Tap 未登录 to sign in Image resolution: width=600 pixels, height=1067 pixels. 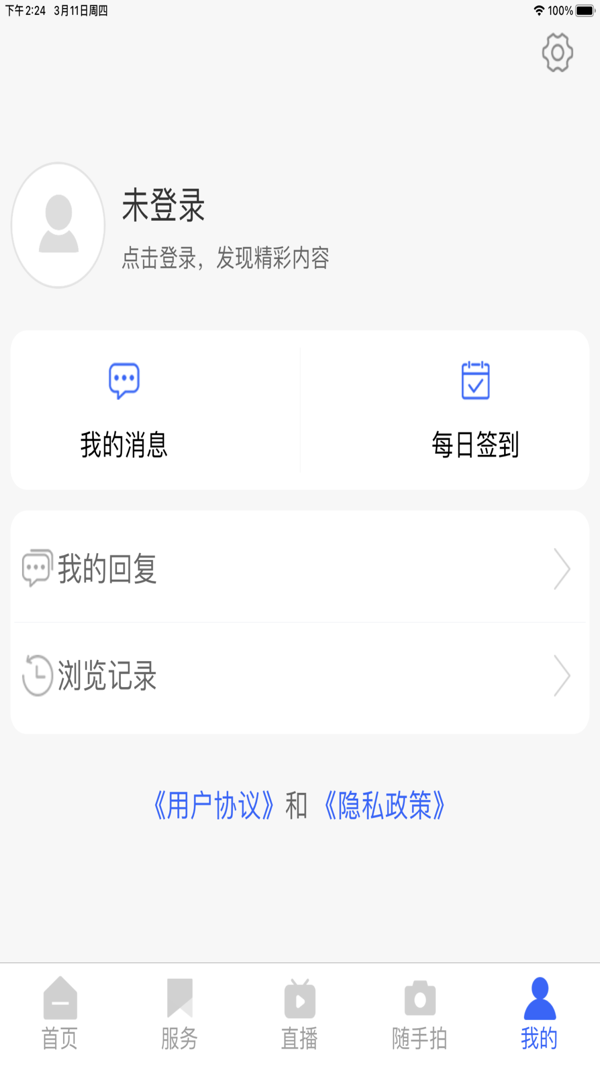(164, 206)
